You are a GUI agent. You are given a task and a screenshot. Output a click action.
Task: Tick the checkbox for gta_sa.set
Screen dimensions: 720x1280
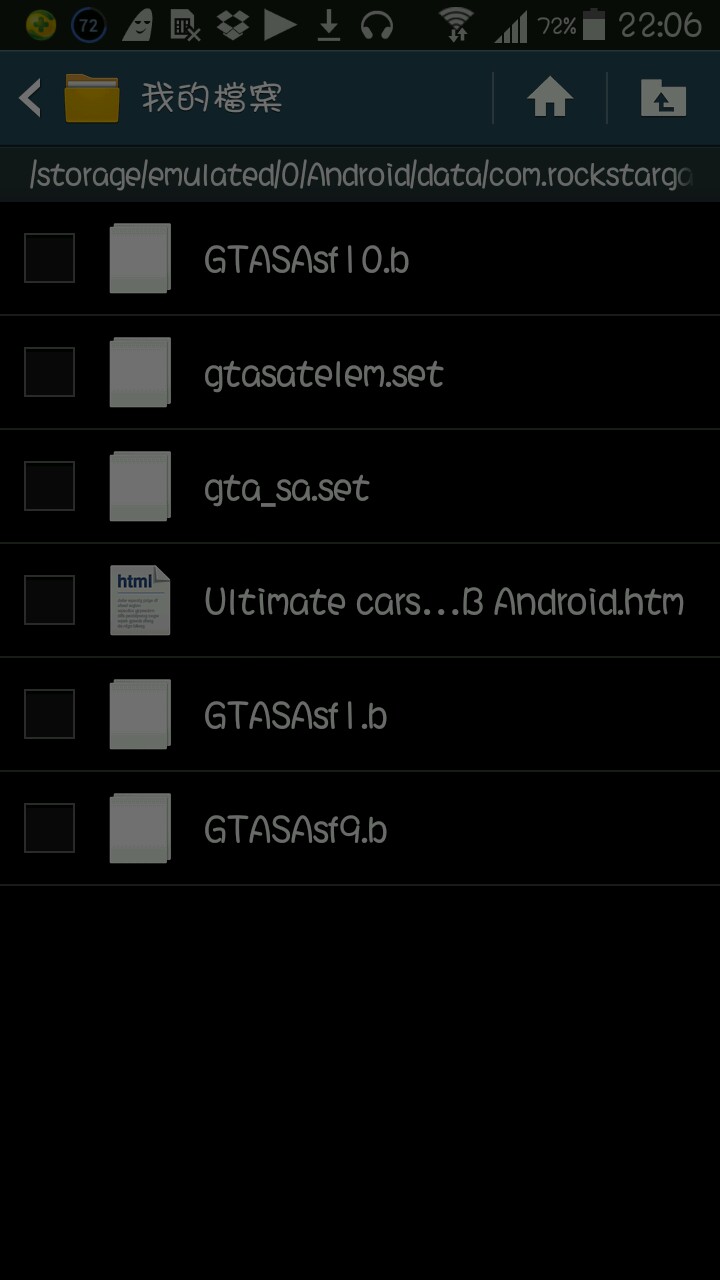[49, 487]
